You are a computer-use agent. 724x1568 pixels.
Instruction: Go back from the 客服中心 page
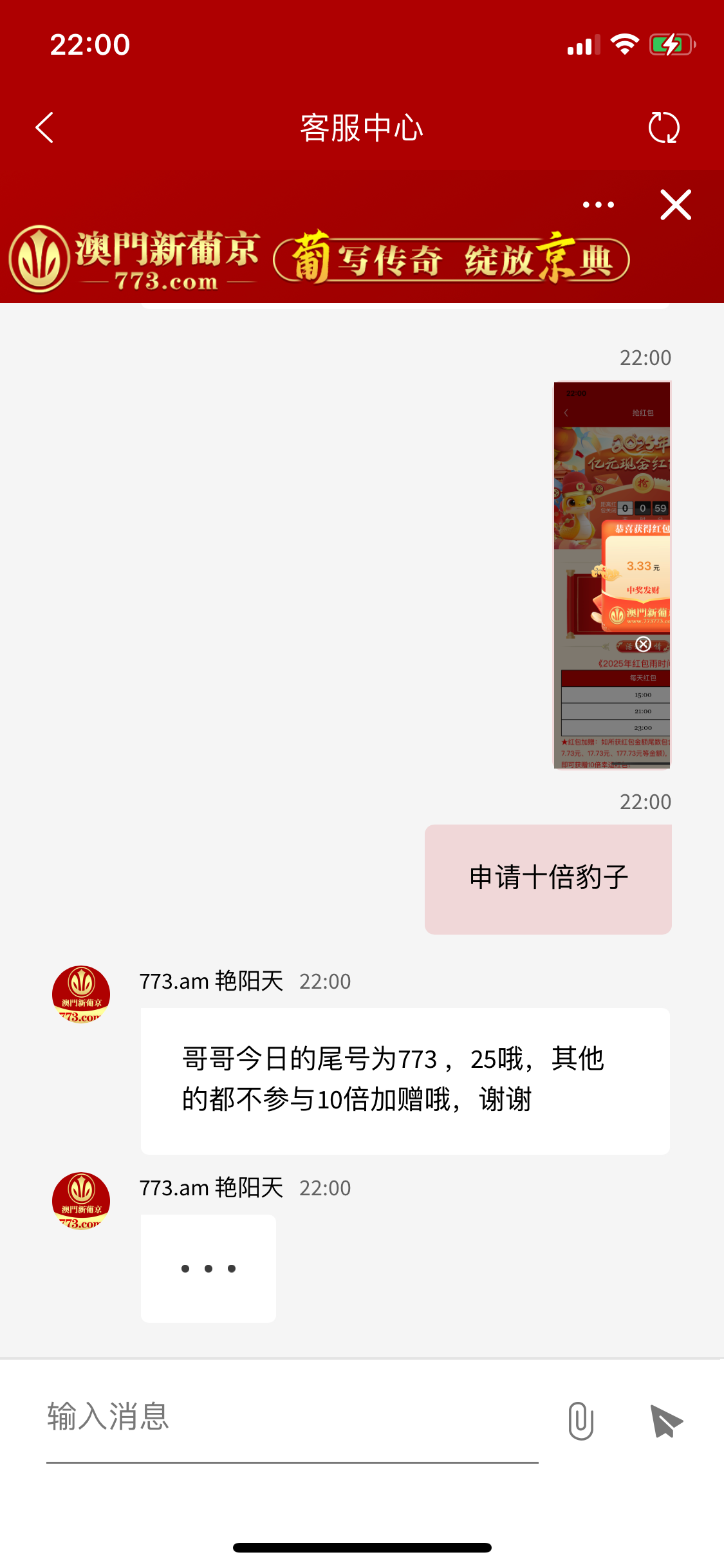(44, 127)
